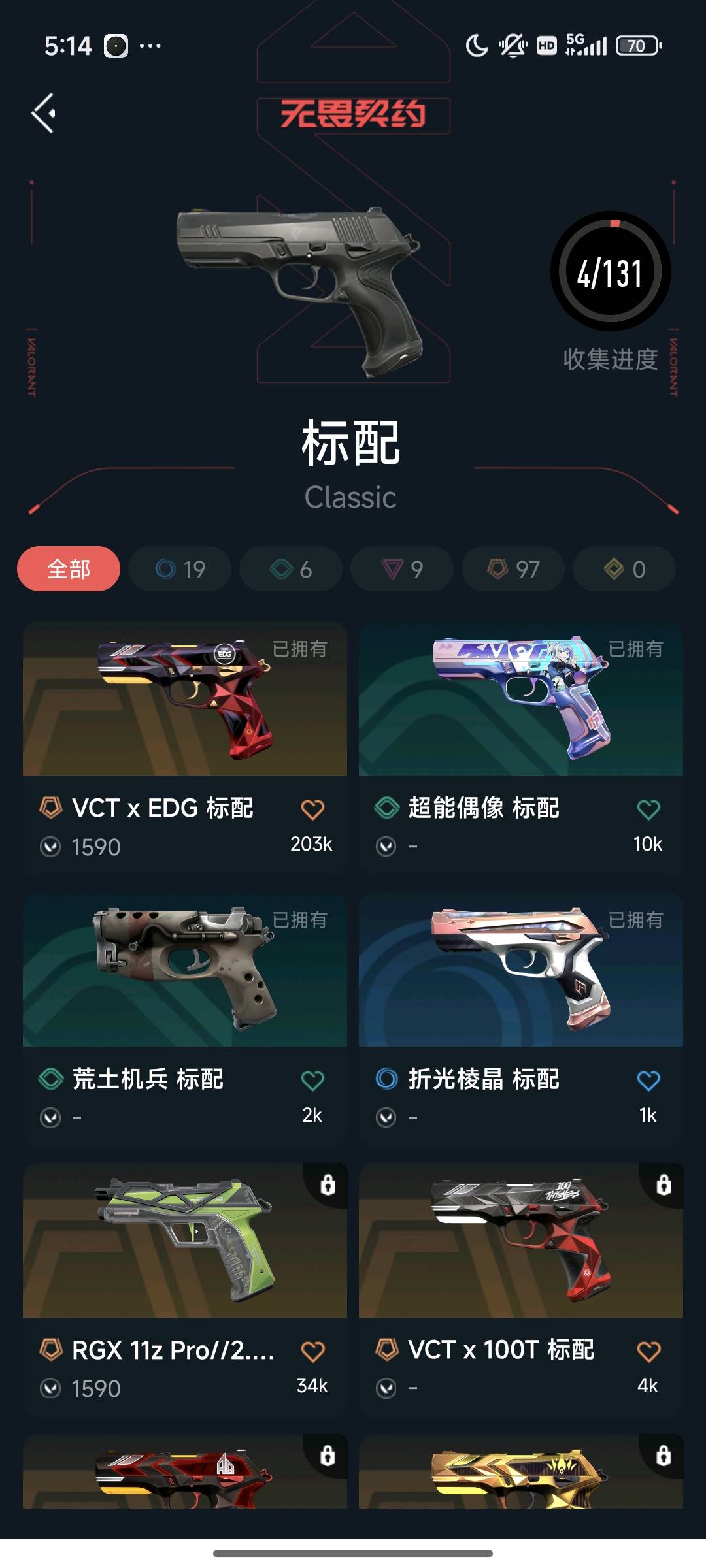Like the VCT x EDG 标配 skin
The height and width of the screenshot is (1568, 706).
pyautogui.click(x=312, y=809)
